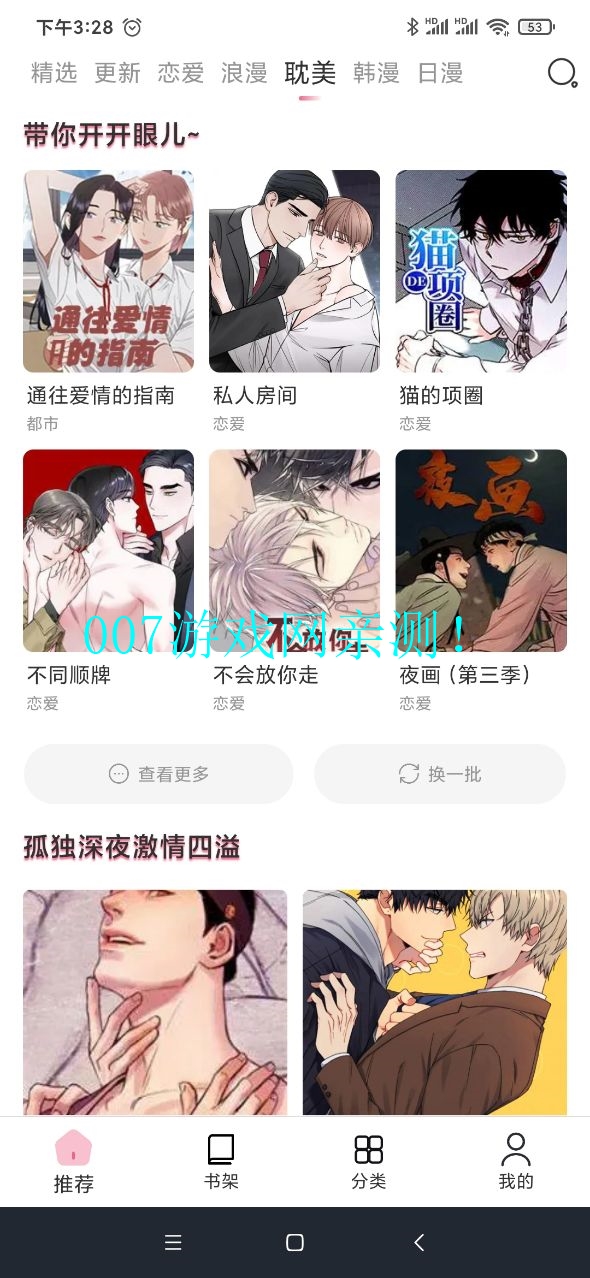Screen dimensions: 590x1278
Task: Open the search icon
Action: pos(562,73)
